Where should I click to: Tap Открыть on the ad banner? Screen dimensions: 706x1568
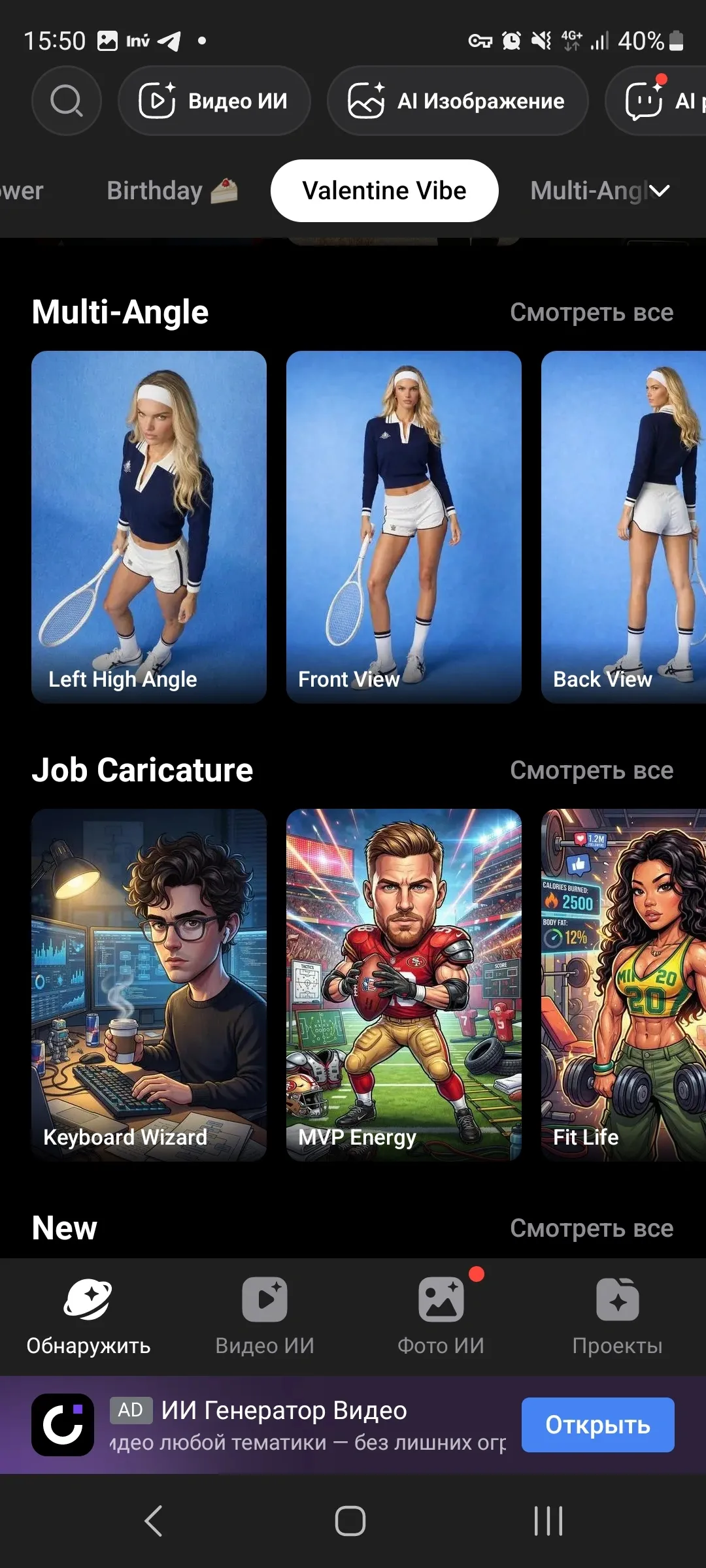coord(597,1425)
